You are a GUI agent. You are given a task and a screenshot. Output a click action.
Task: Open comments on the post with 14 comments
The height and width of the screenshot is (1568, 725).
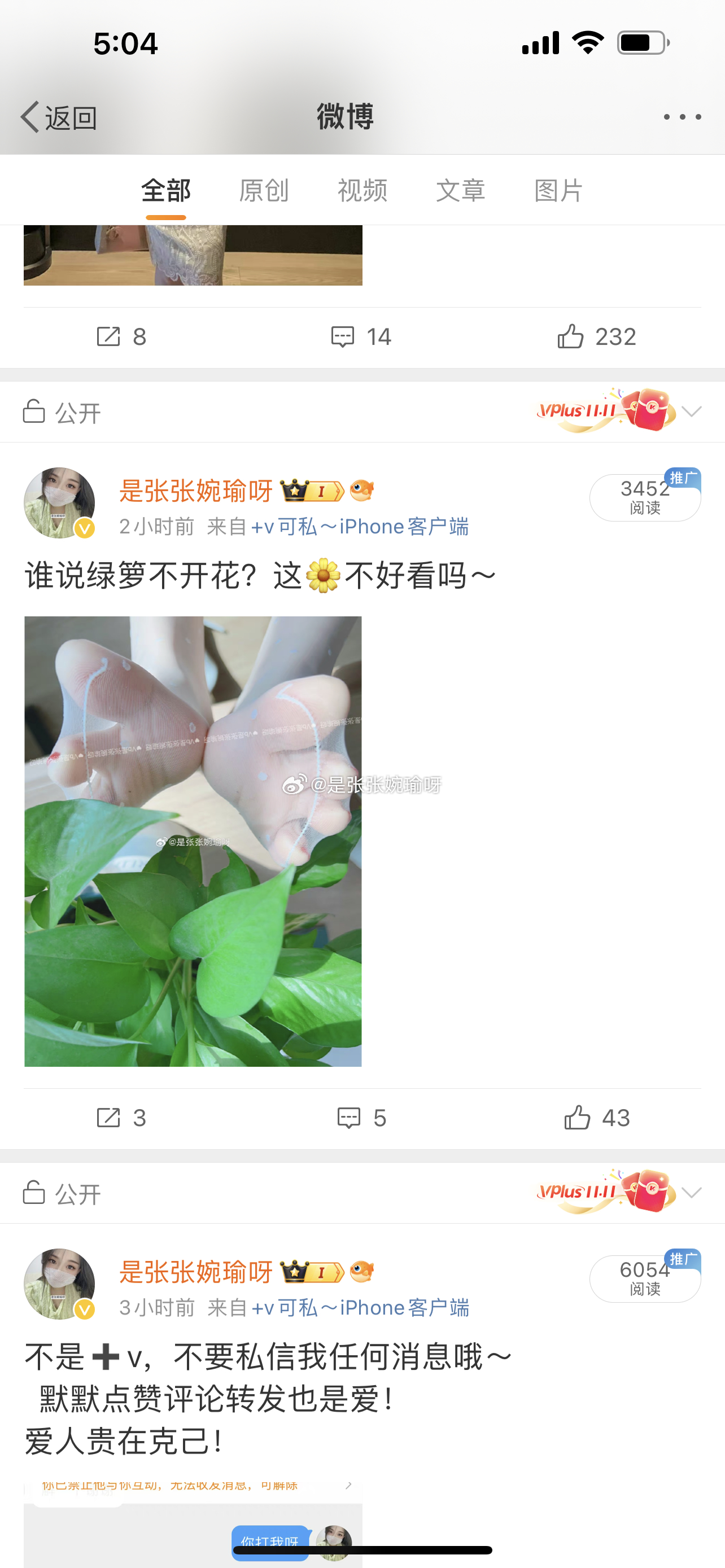[360, 336]
